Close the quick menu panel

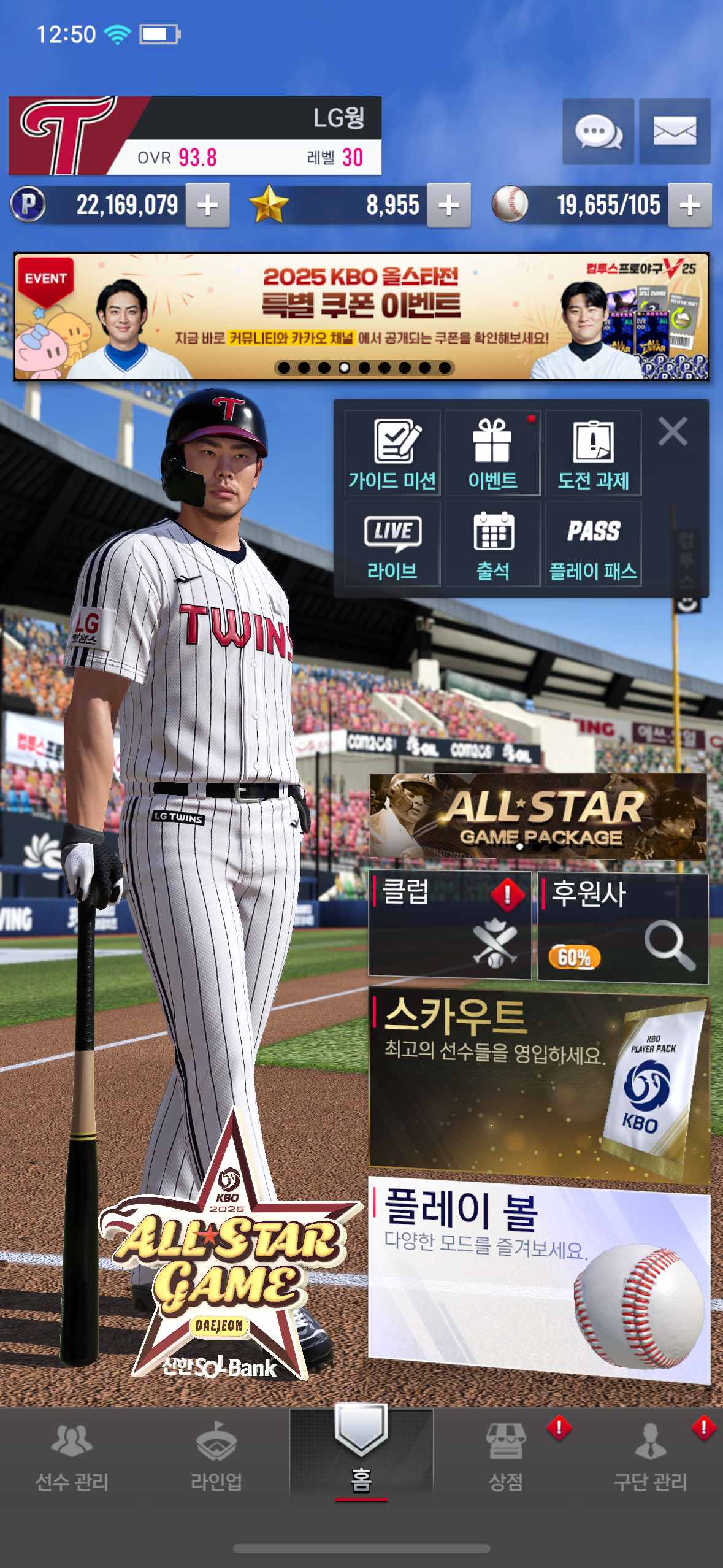coord(673,431)
